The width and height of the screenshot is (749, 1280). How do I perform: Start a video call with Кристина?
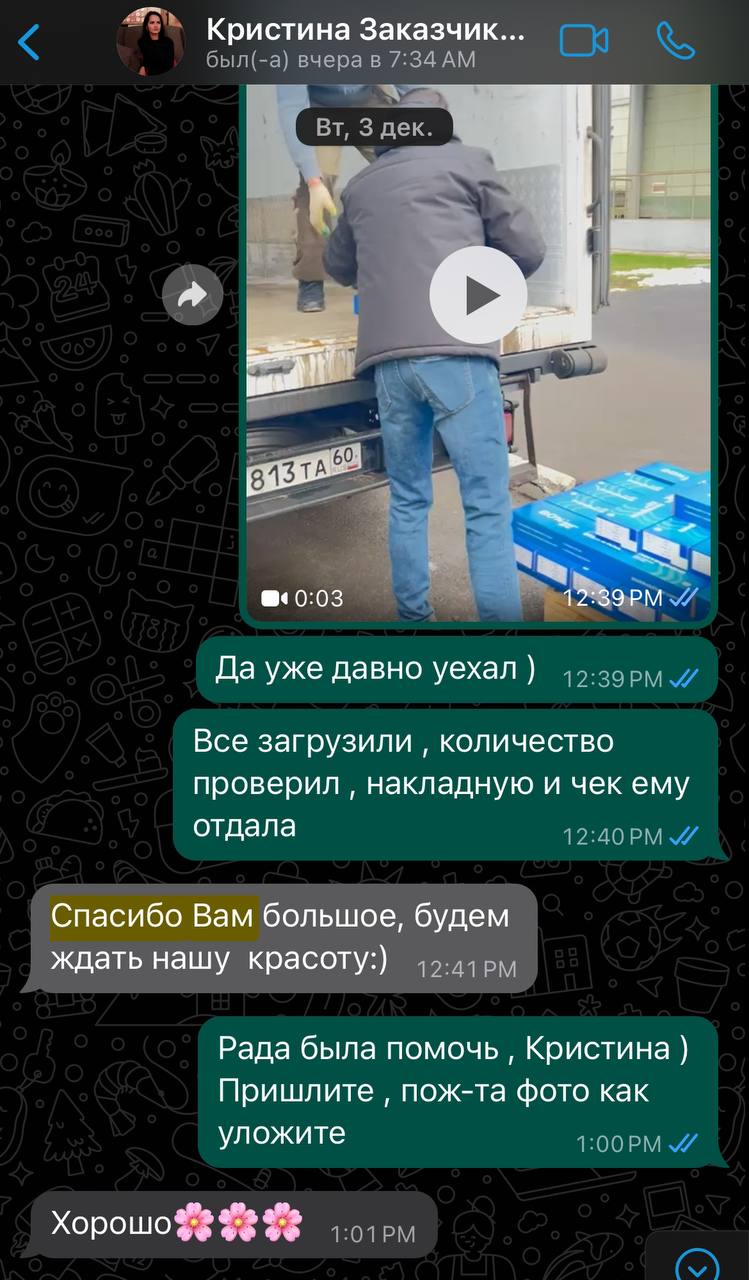(x=584, y=41)
